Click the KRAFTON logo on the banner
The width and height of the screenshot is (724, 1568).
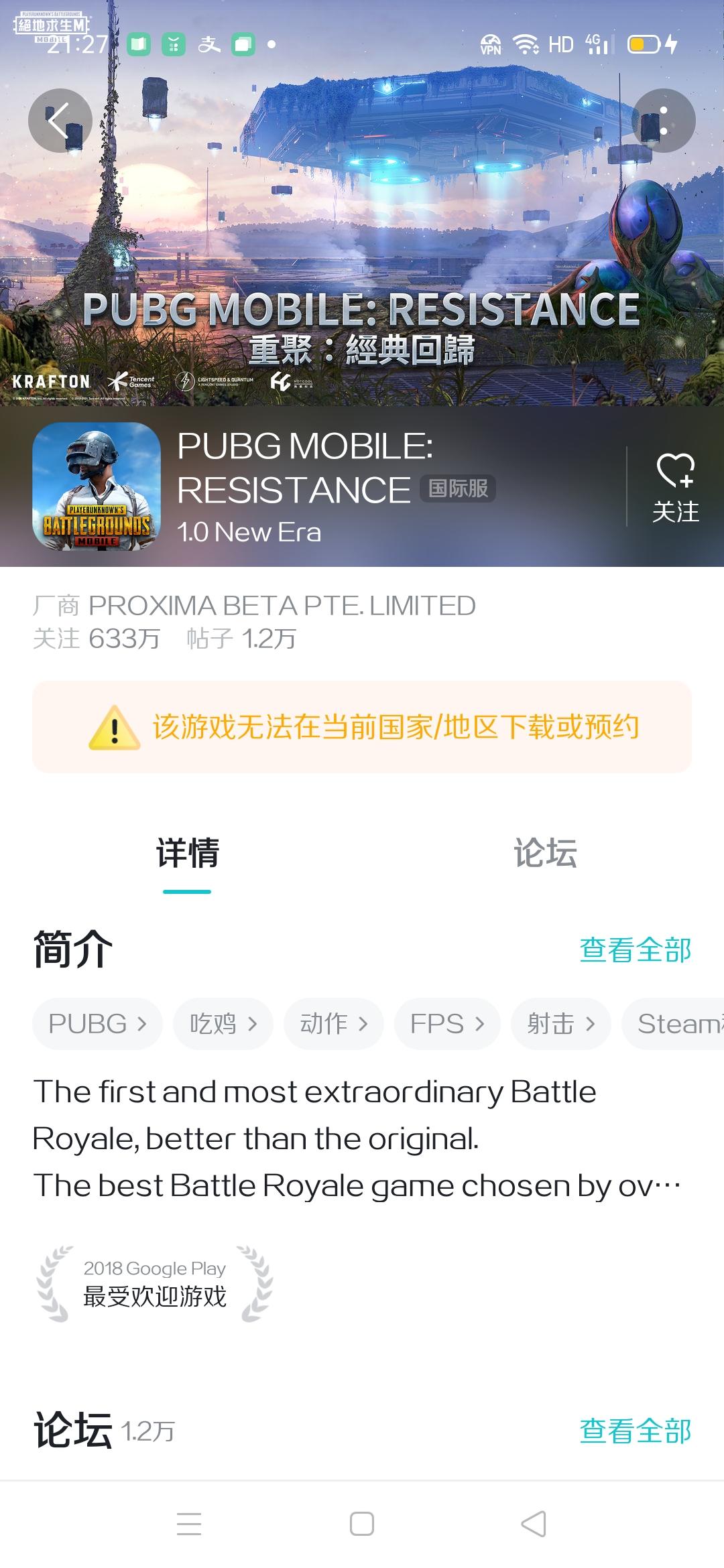tap(52, 382)
